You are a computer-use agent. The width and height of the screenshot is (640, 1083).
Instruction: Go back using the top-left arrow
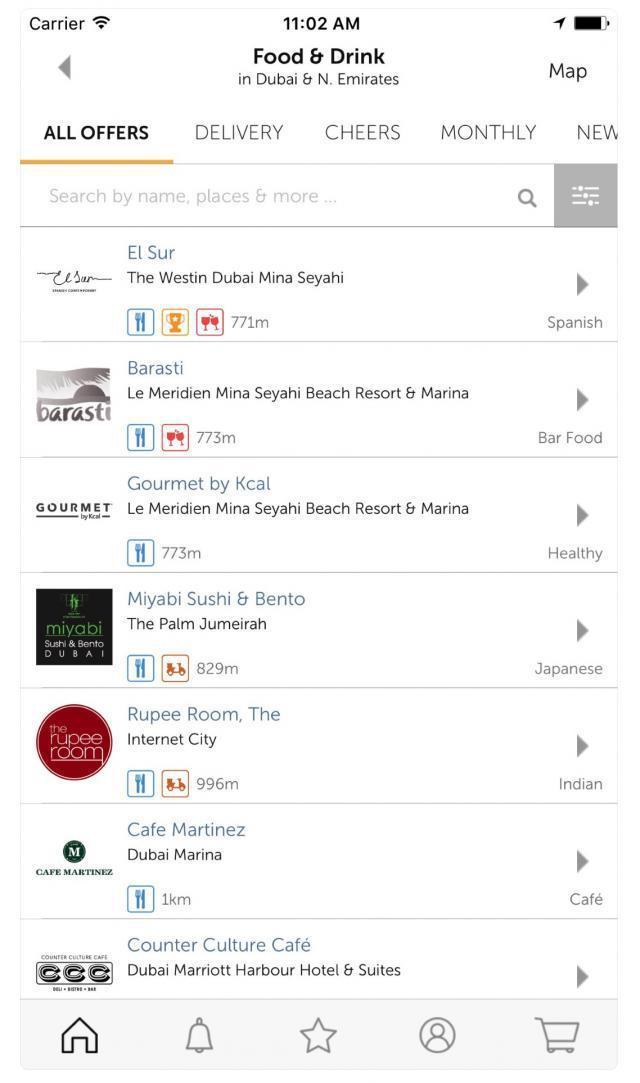coord(65,68)
